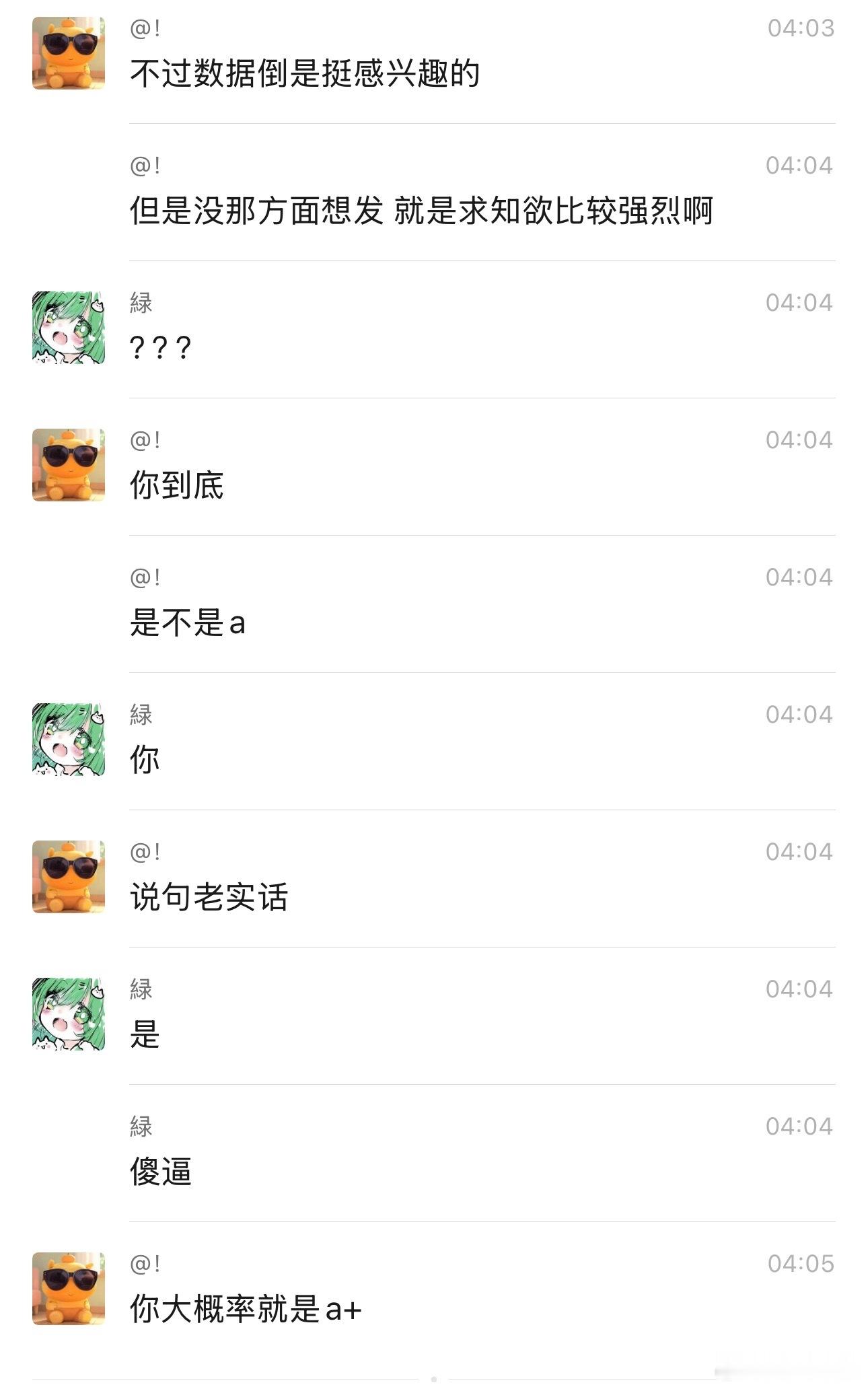Viewport: 868px width, 1389px height.
Task: Tap @! avatar beside 你到底
Action: click(x=69, y=465)
